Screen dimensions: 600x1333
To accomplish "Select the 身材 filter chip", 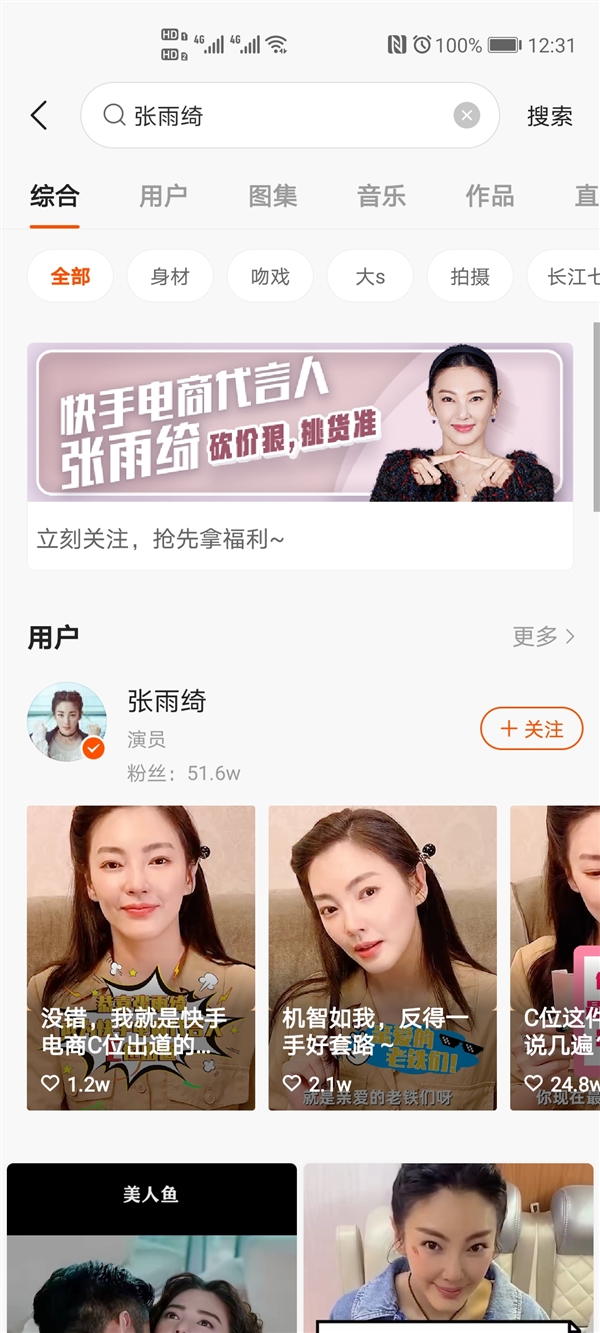I will click(x=170, y=277).
